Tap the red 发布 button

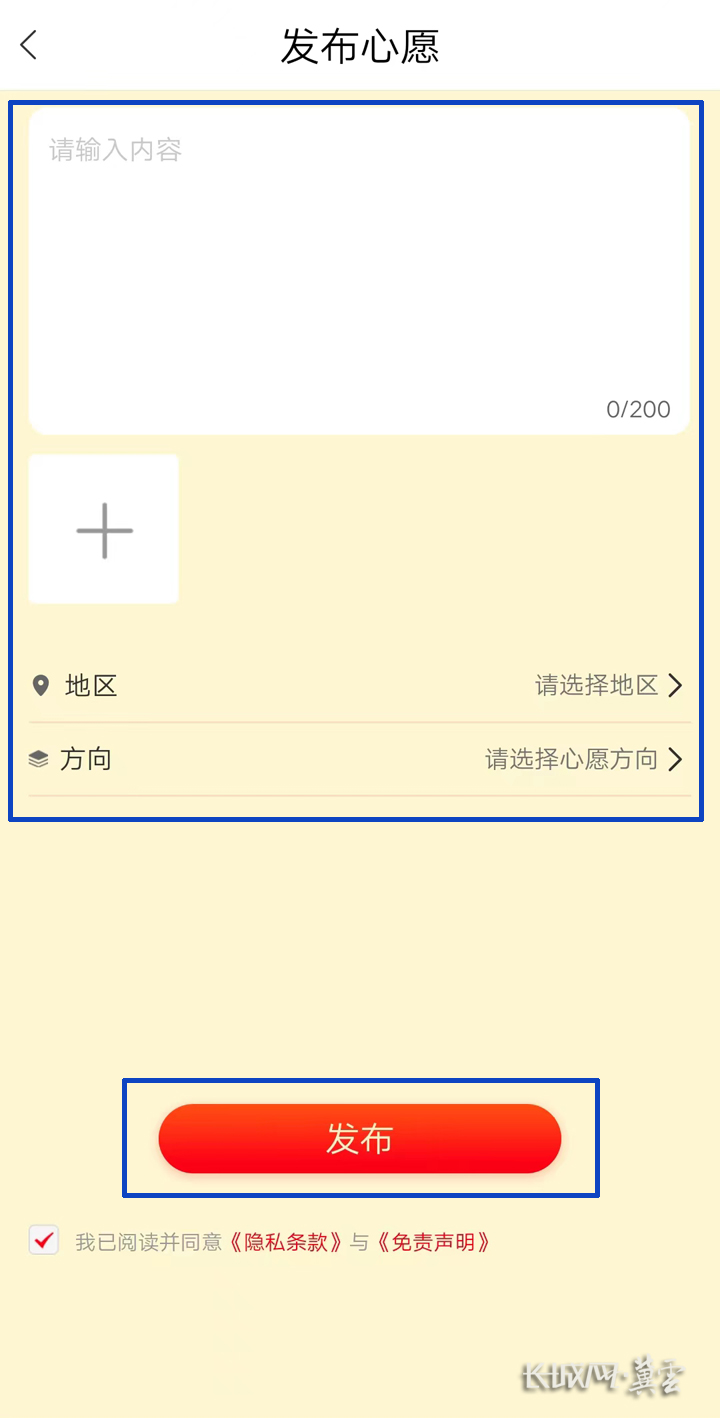coord(360,1139)
